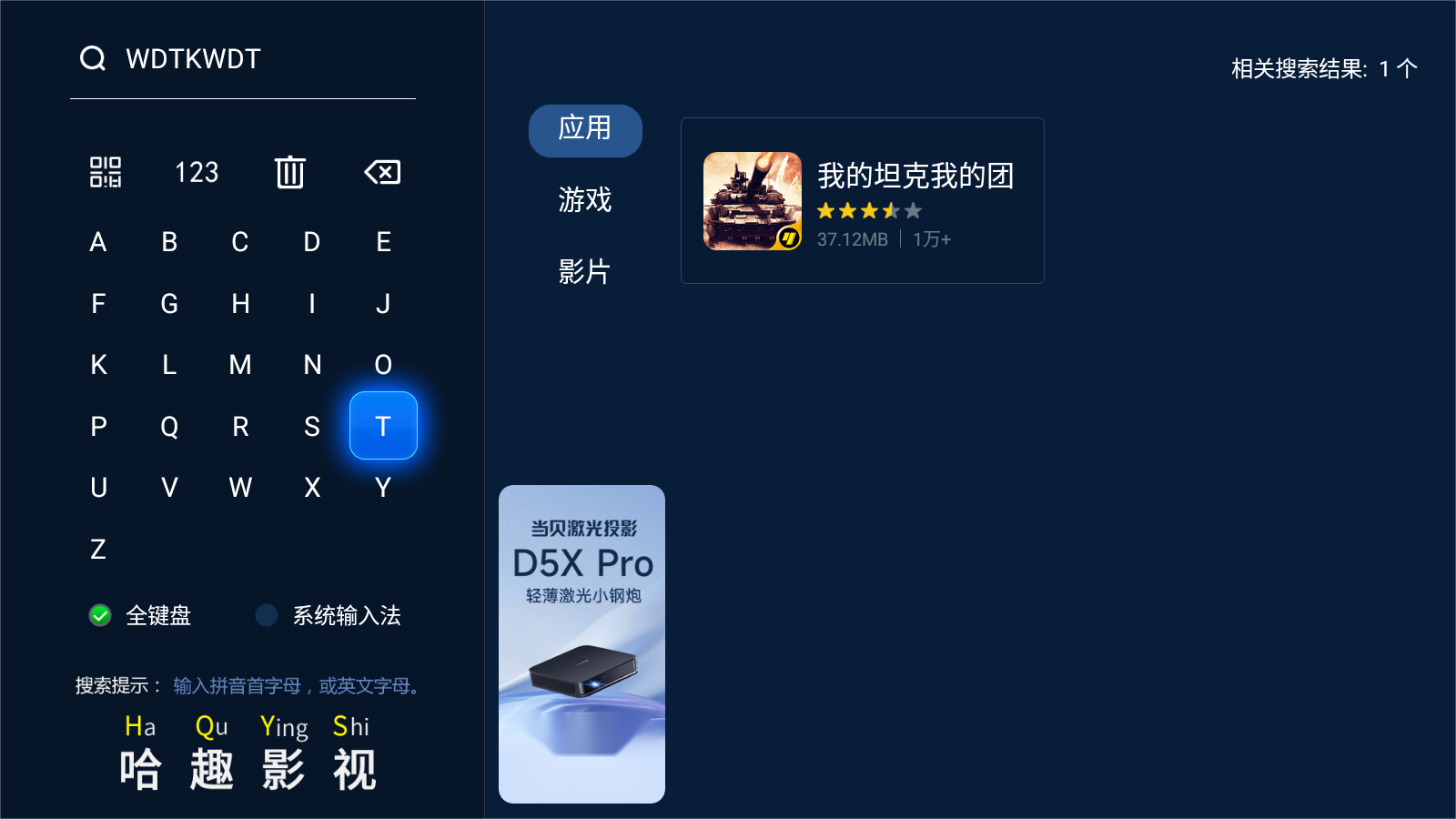Screen dimensions: 1456x819
Task: Switch to the 123 number keyboard
Action: tap(197, 172)
